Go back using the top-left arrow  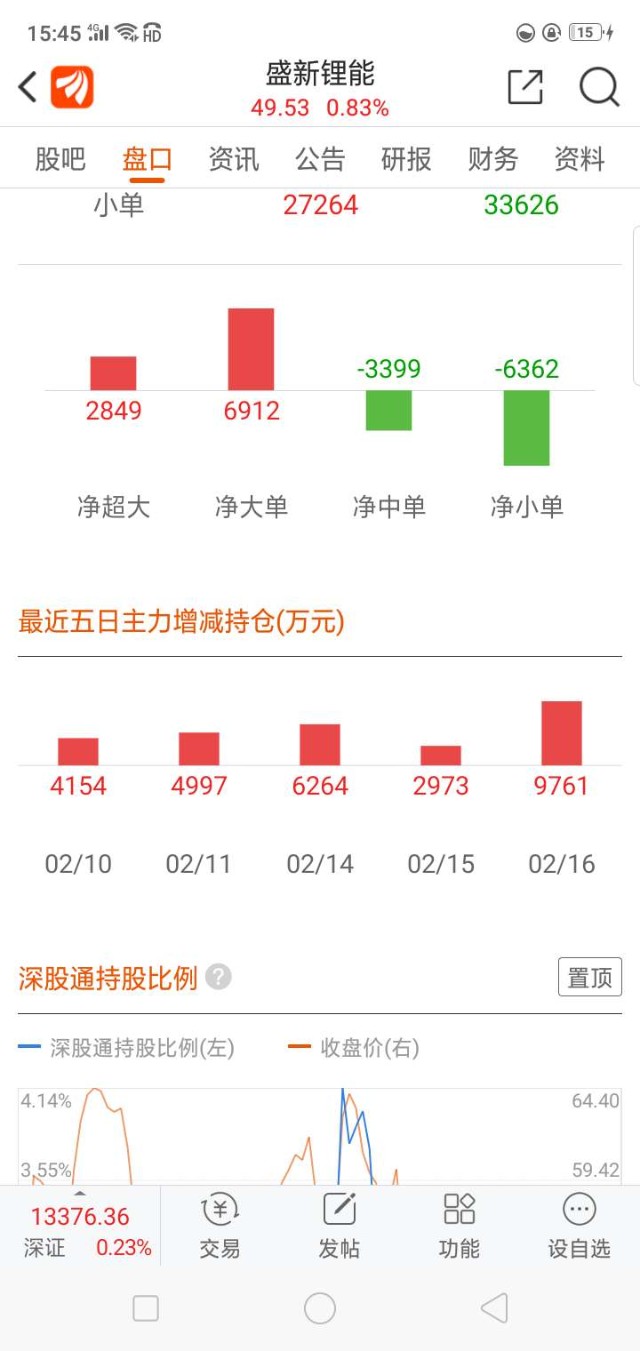point(28,88)
